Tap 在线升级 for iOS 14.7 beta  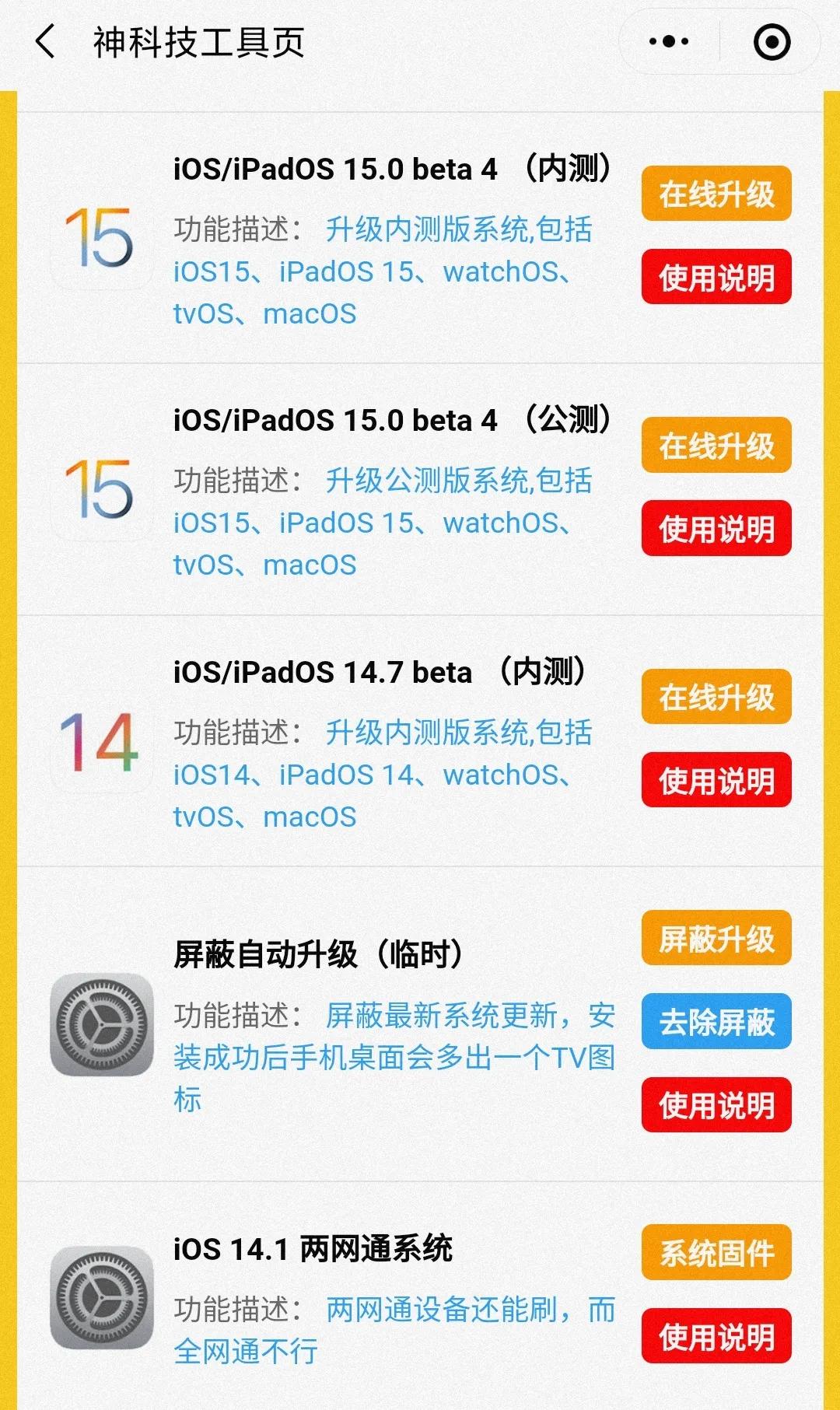point(716,698)
